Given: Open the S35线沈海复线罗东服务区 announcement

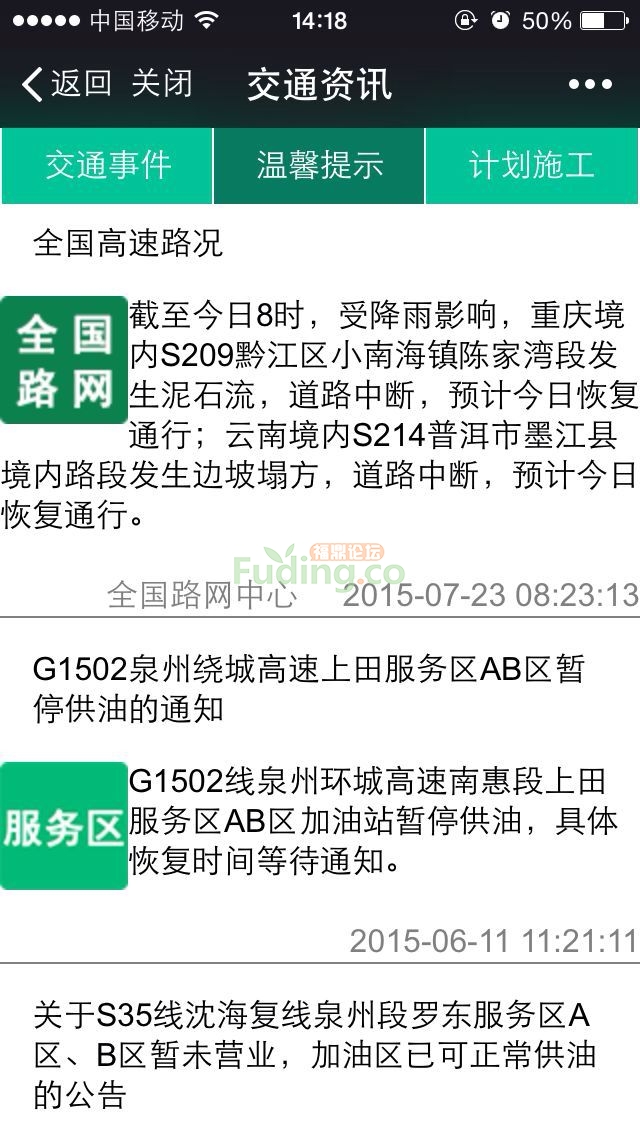Looking at the screenshot, I should 320,1055.
